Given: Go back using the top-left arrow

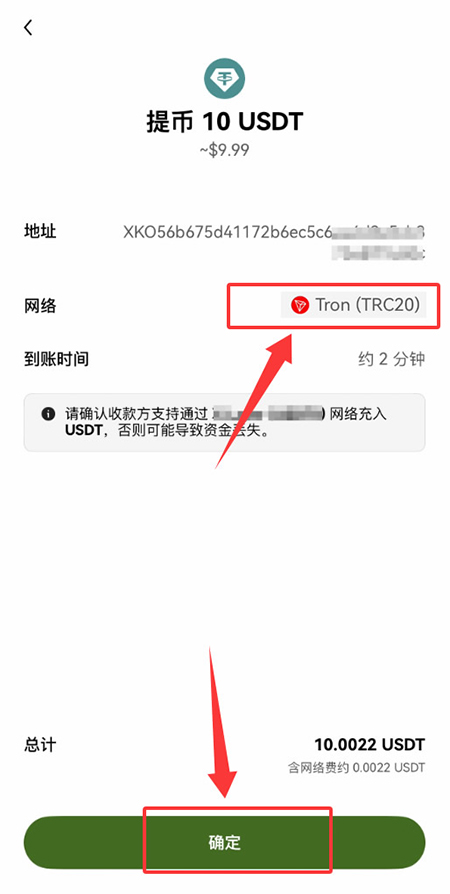Looking at the screenshot, I should point(28,27).
